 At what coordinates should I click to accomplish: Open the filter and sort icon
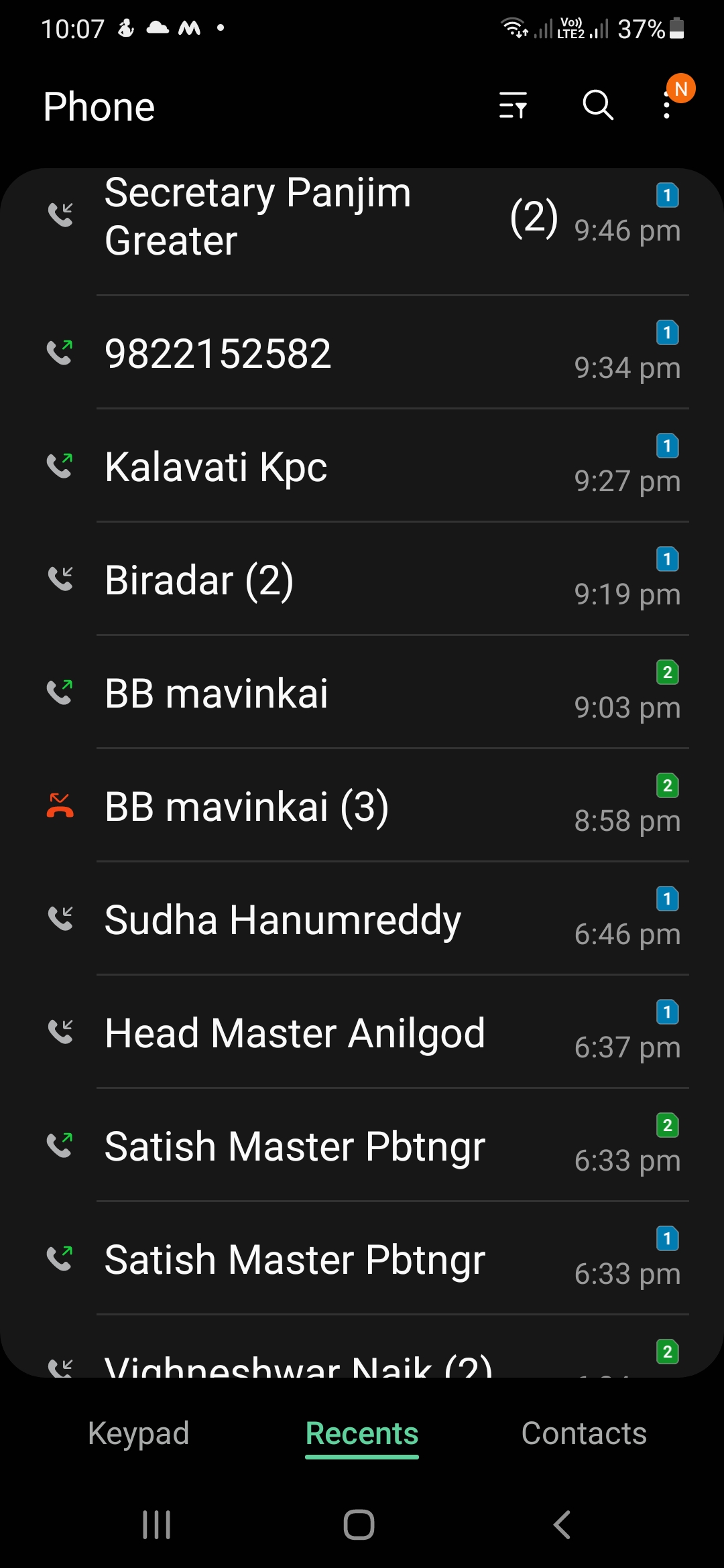513,106
